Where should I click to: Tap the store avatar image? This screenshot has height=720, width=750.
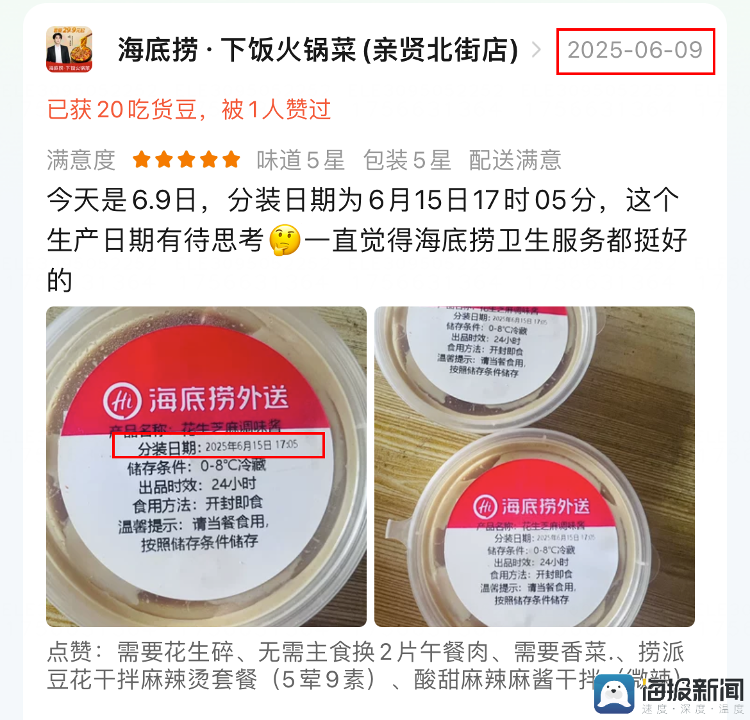[x=69, y=49]
